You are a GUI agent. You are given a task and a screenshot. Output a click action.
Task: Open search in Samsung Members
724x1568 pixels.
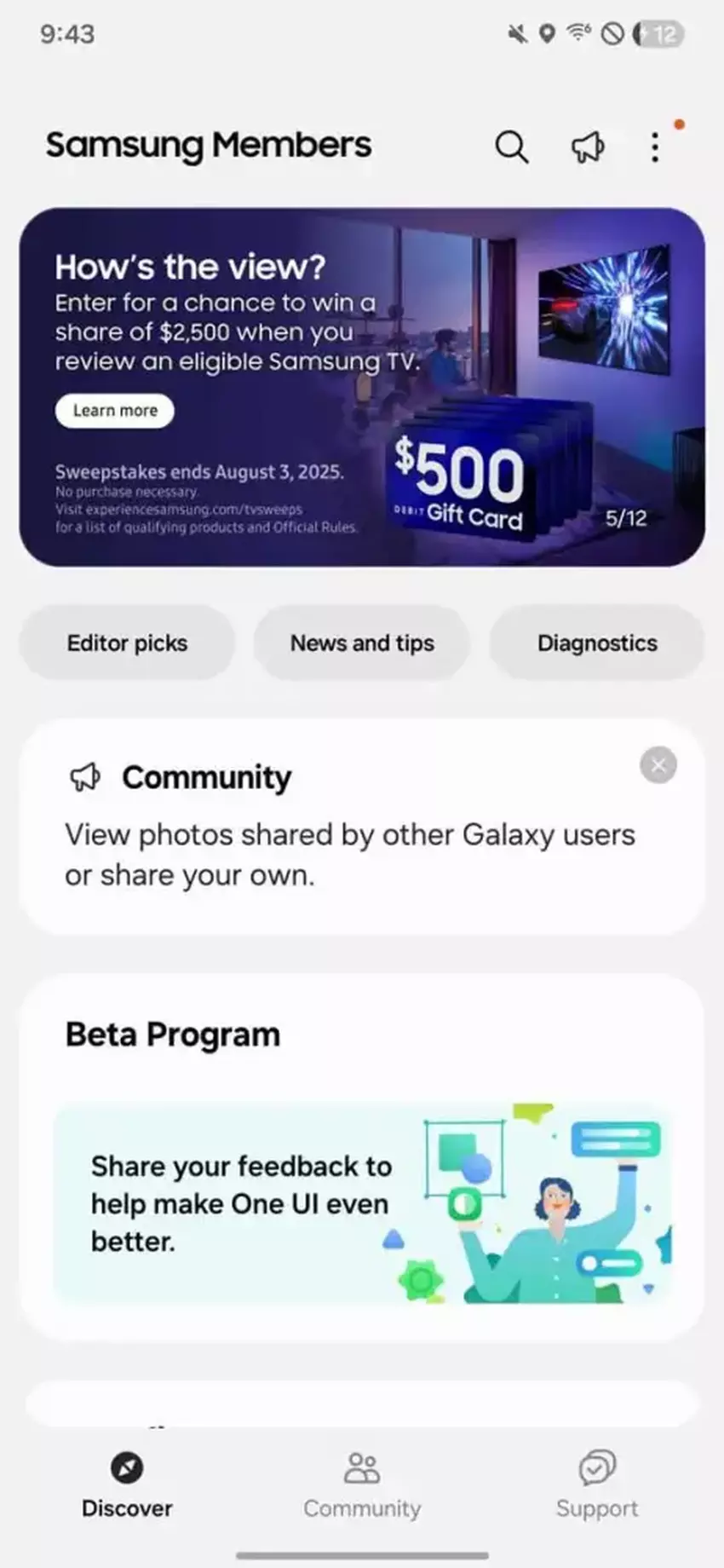(x=511, y=147)
